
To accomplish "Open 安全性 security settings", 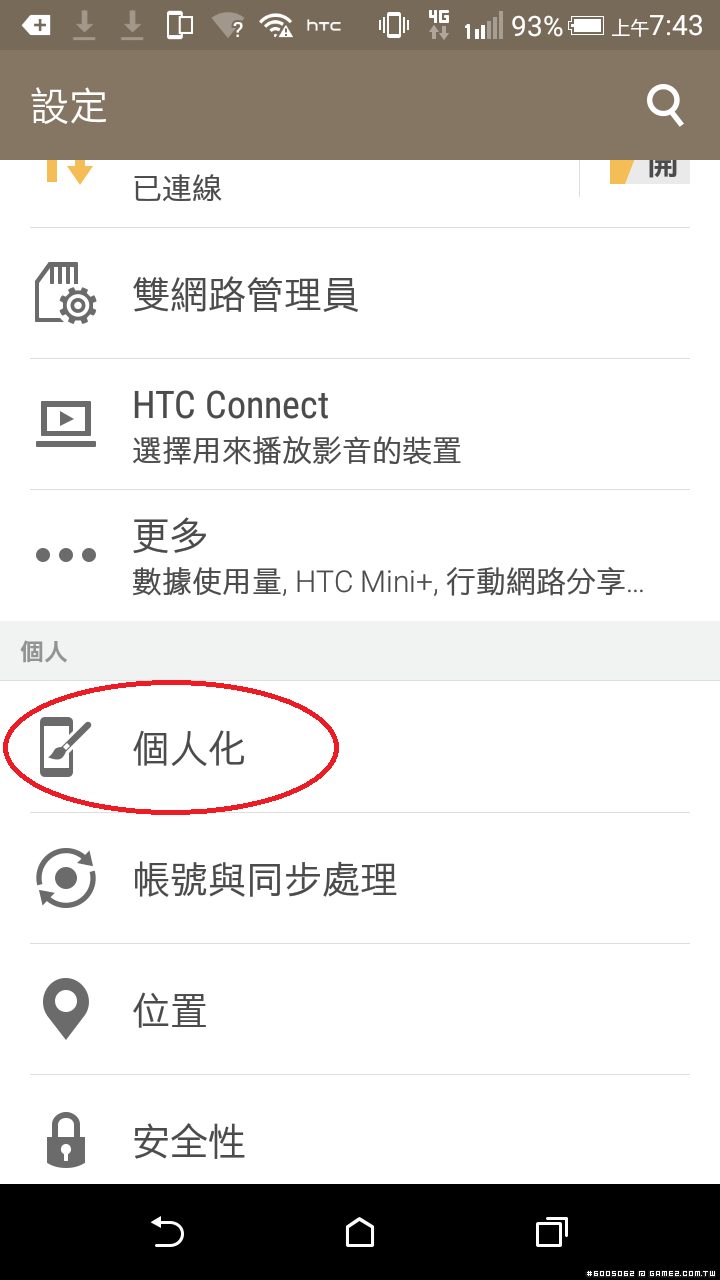I will coord(360,1140).
